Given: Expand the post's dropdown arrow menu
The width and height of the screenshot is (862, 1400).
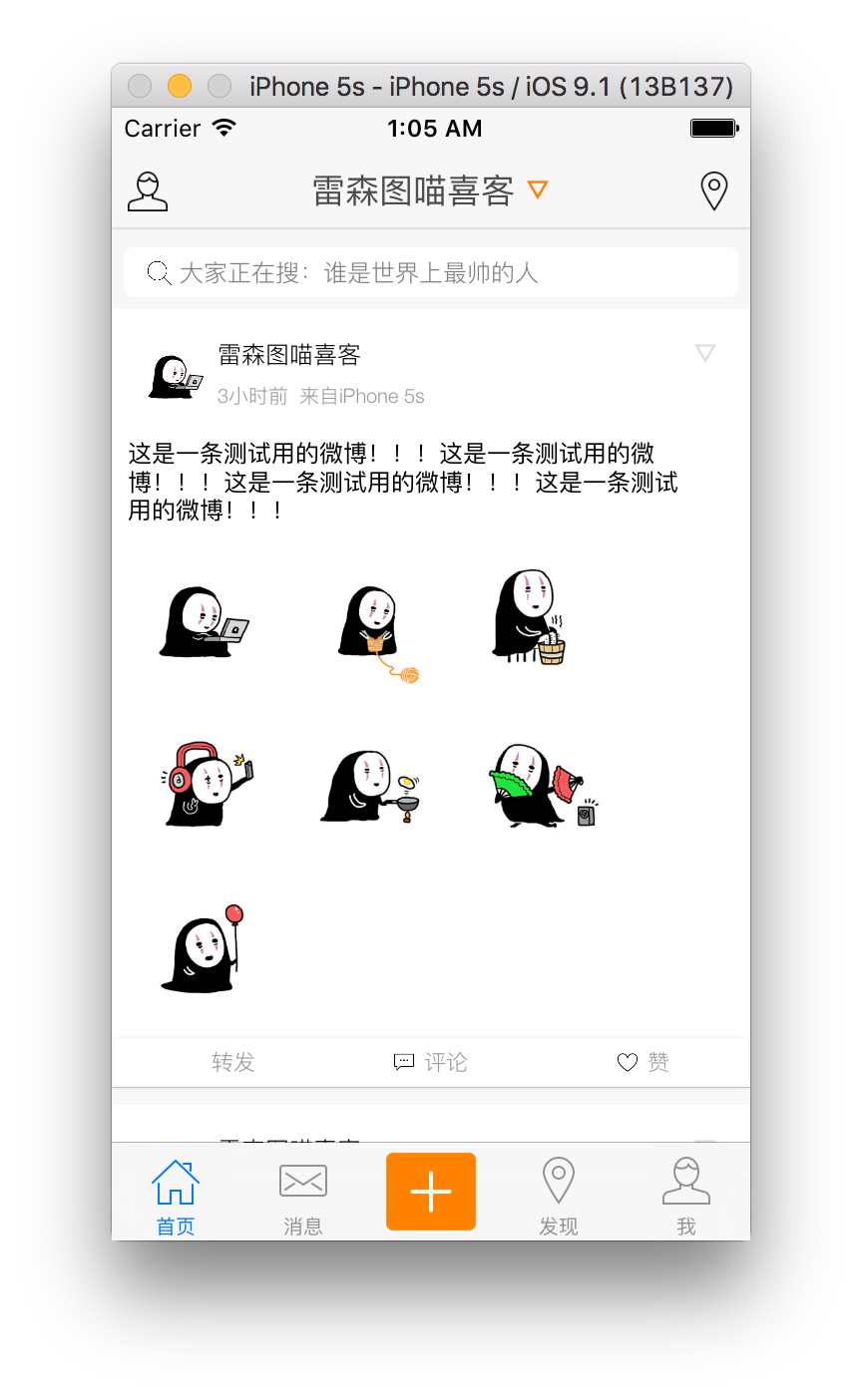Looking at the screenshot, I should (x=704, y=353).
